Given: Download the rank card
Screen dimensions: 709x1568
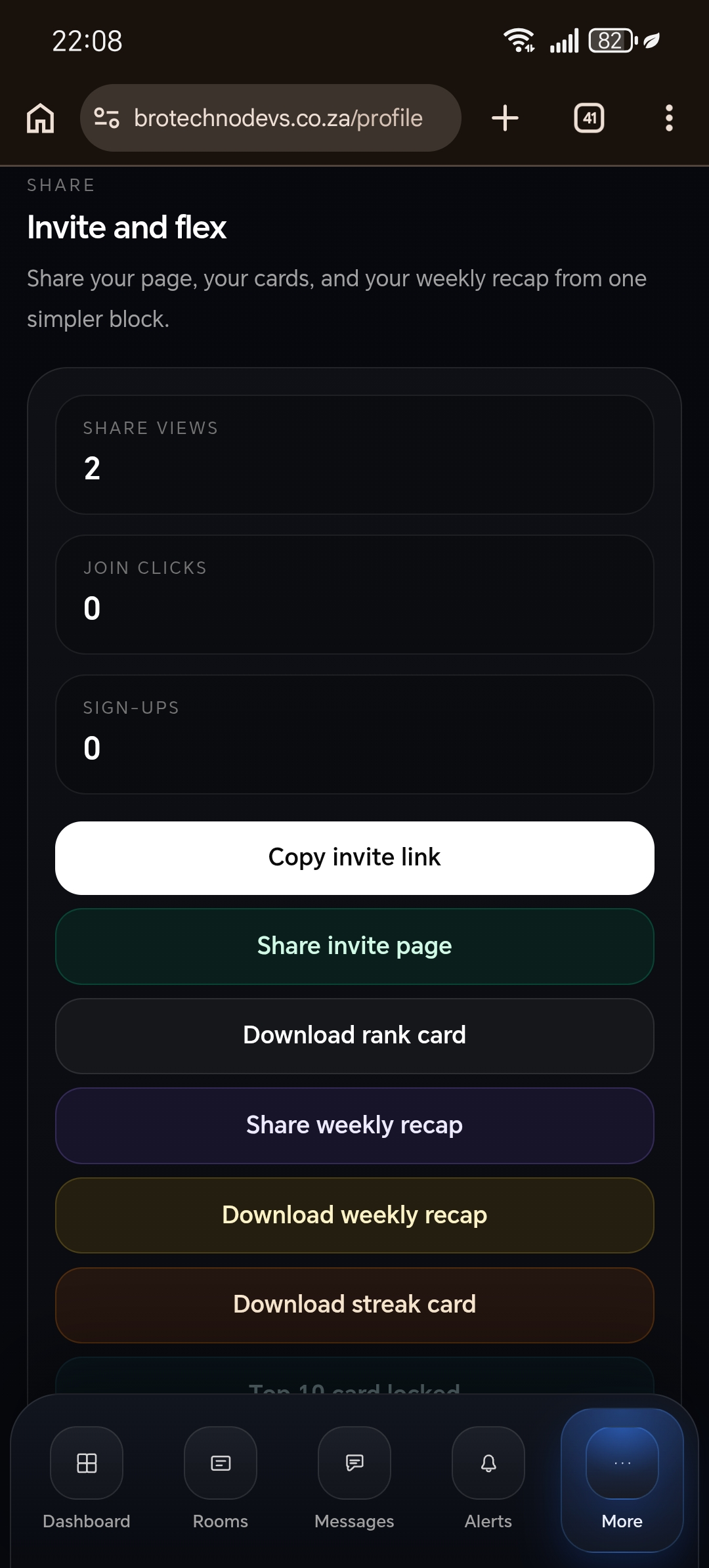Looking at the screenshot, I should (x=354, y=1035).
